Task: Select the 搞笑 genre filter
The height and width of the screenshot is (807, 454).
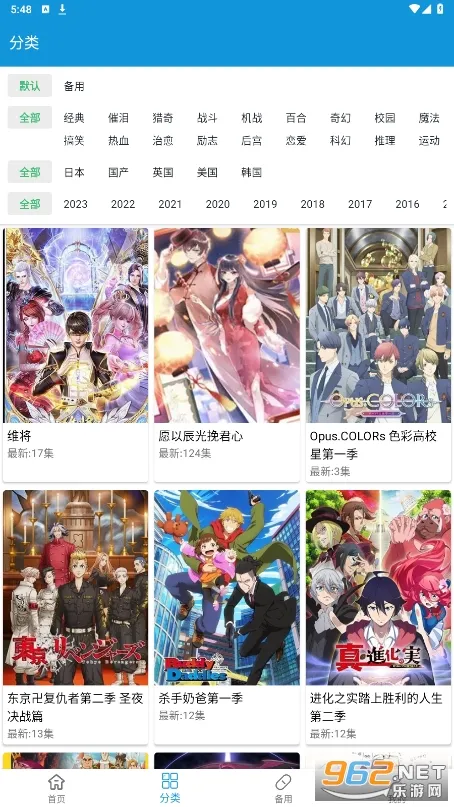Action: 74,141
